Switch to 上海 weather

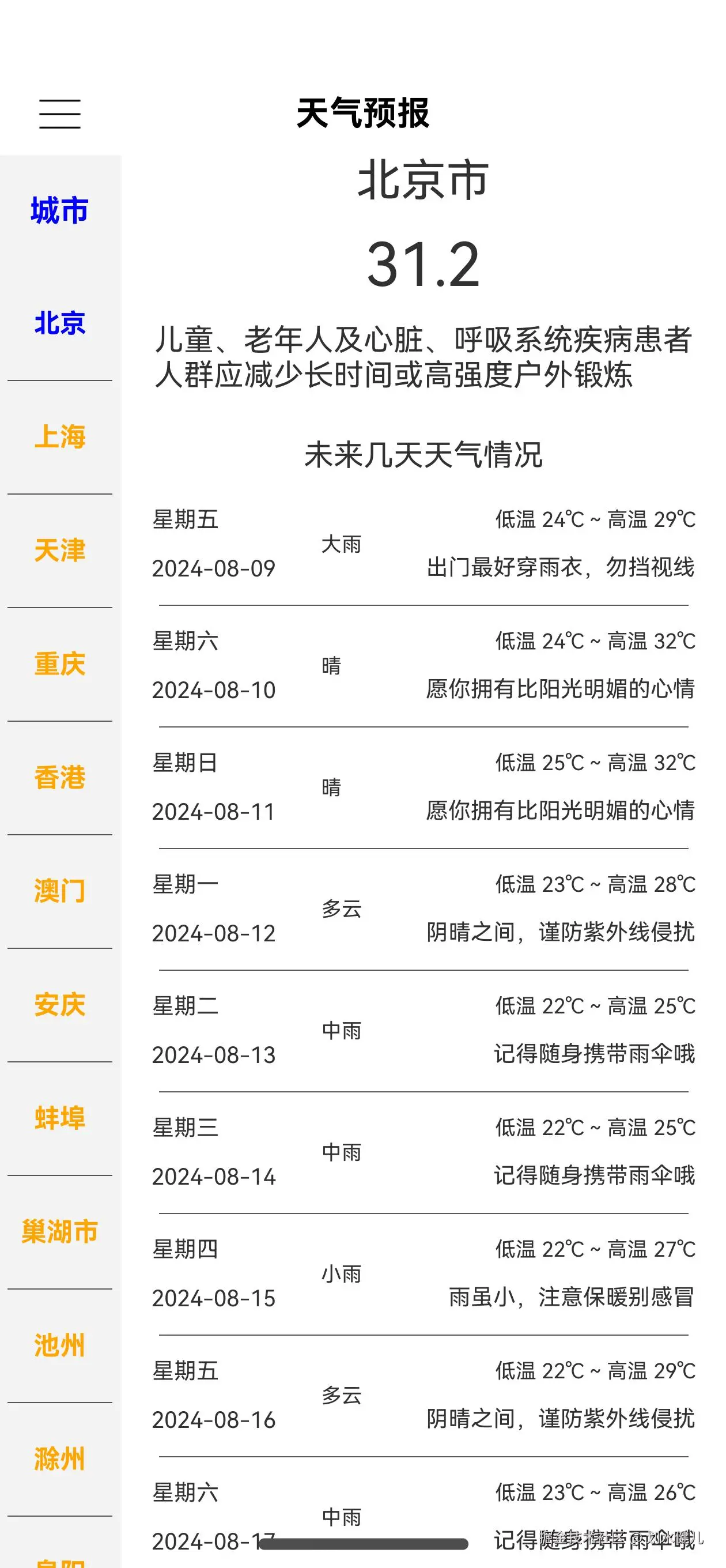tap(60, 437)
